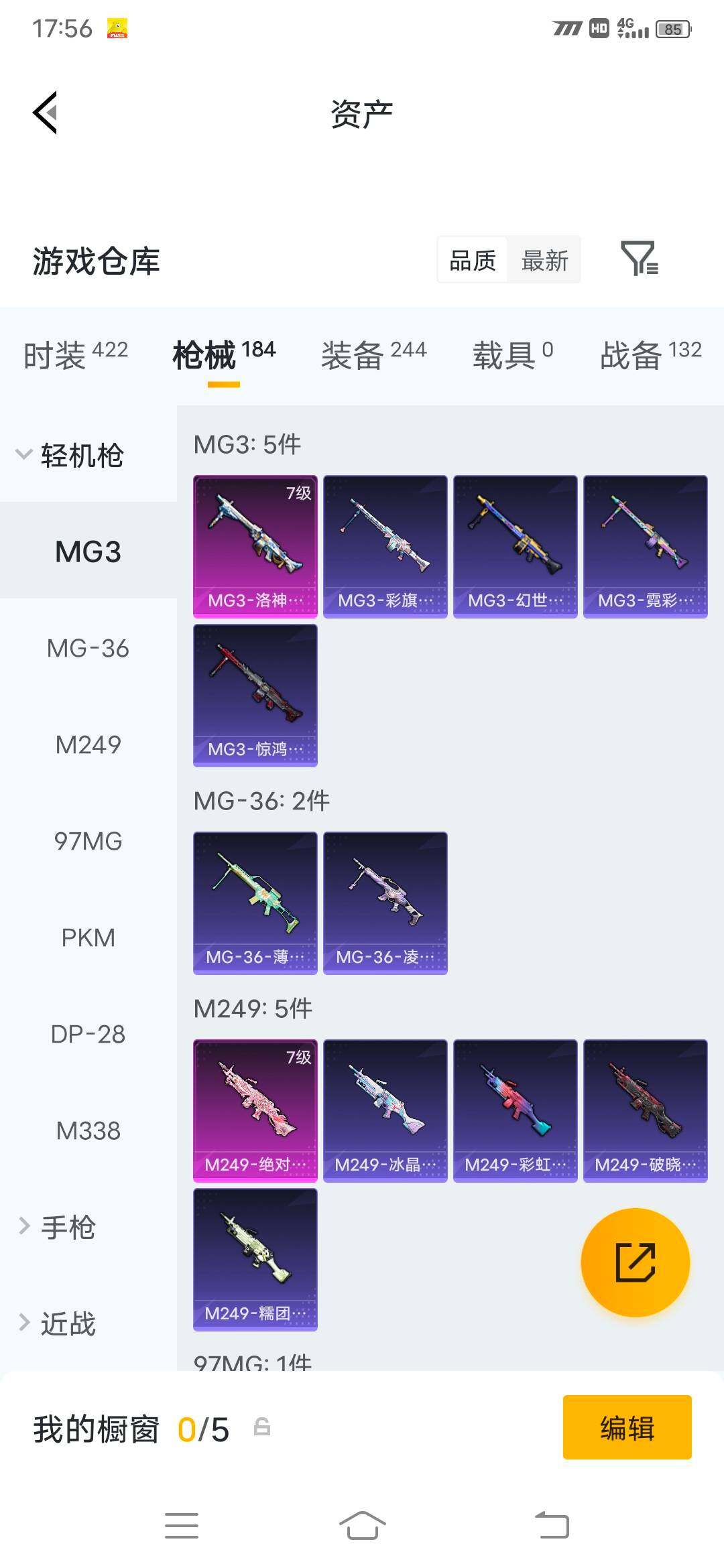Go back using the top-left arrow
This screenshot has height=1568, width=724.
[45, 113]
